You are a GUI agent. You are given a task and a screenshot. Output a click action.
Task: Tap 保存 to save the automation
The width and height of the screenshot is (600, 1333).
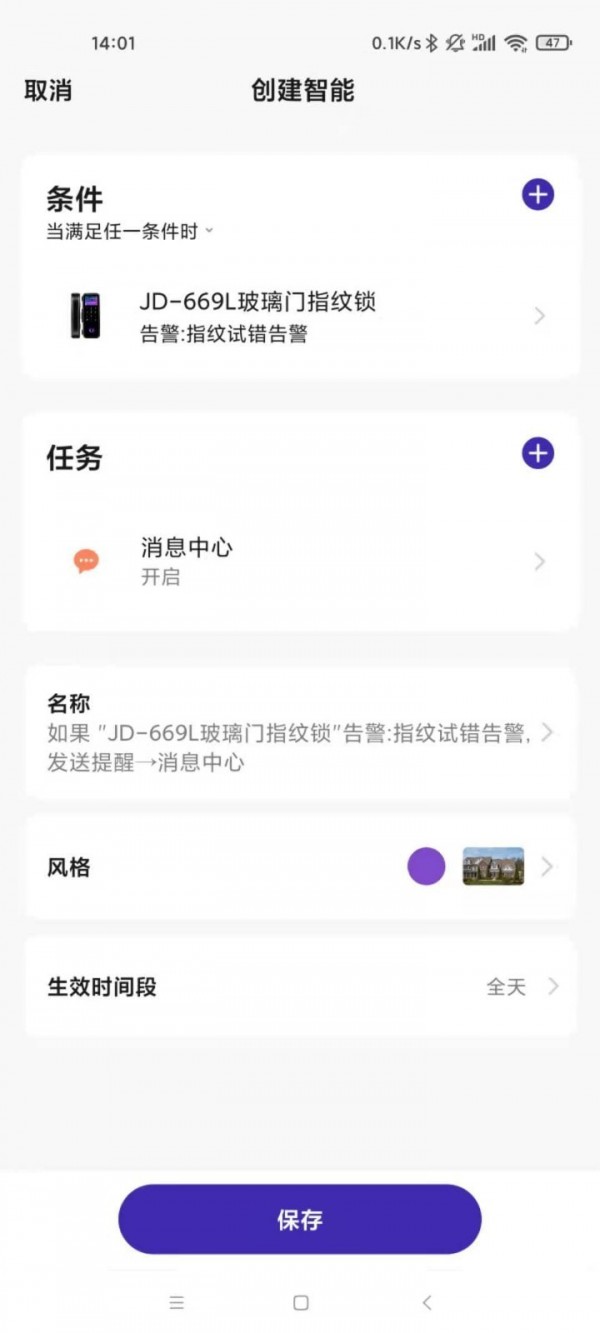click(300, 1219)
